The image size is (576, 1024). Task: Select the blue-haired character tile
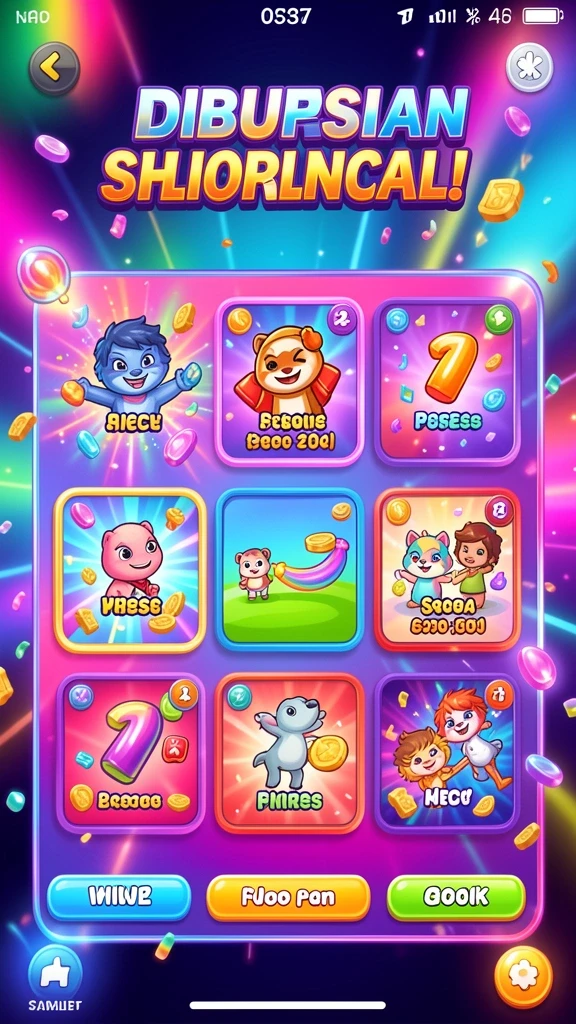point(131,380)
